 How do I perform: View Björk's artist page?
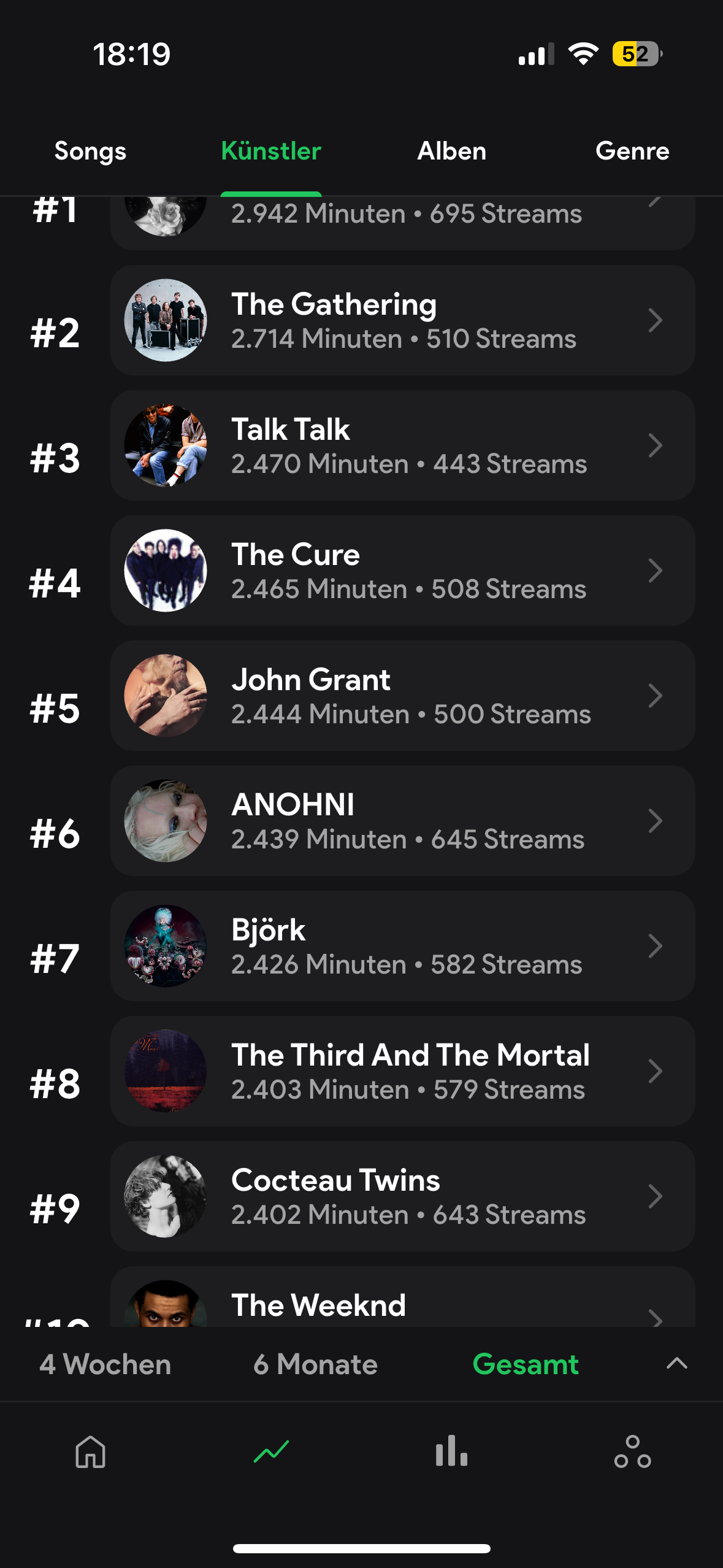pyautogui.click(x=402, y=946)
